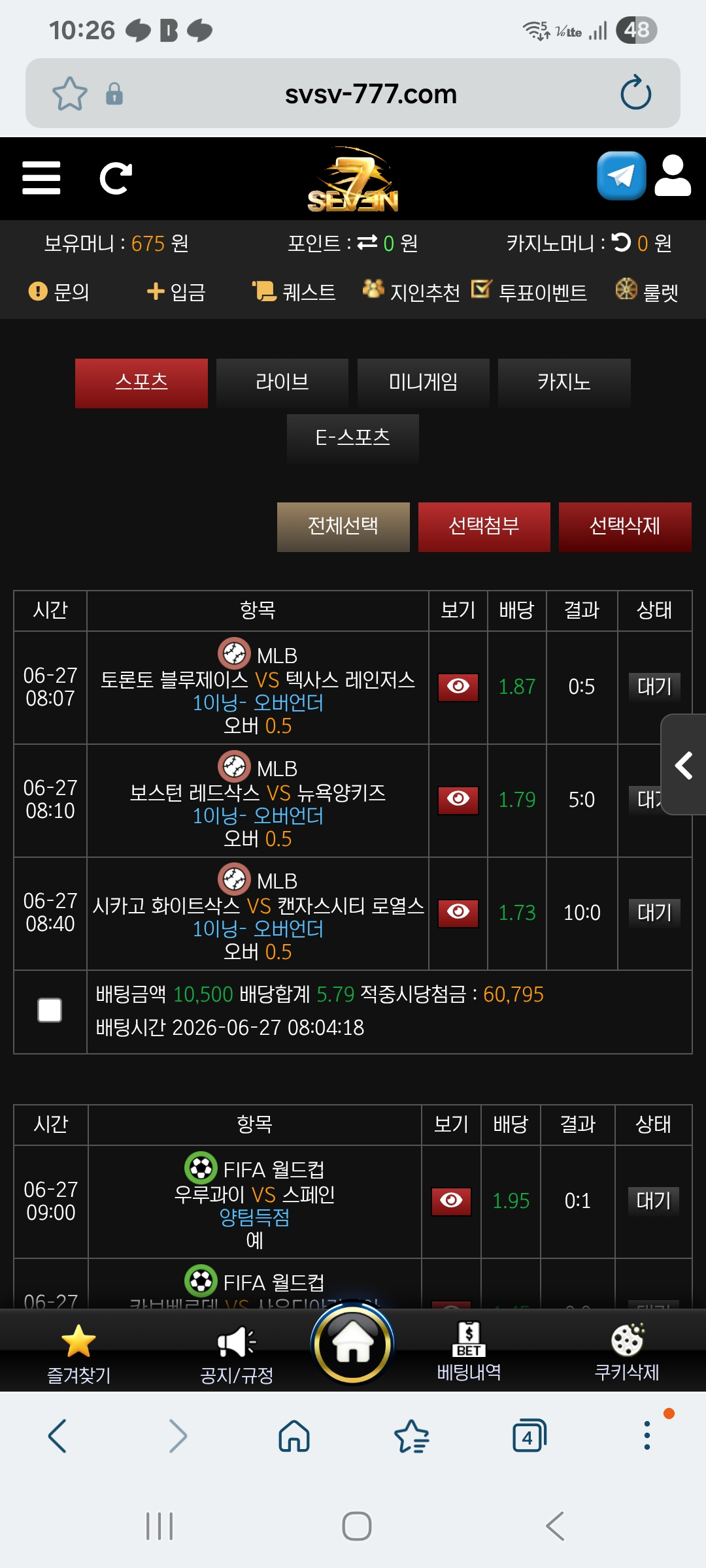Open 룰렛 roulette

pos(647,291)
